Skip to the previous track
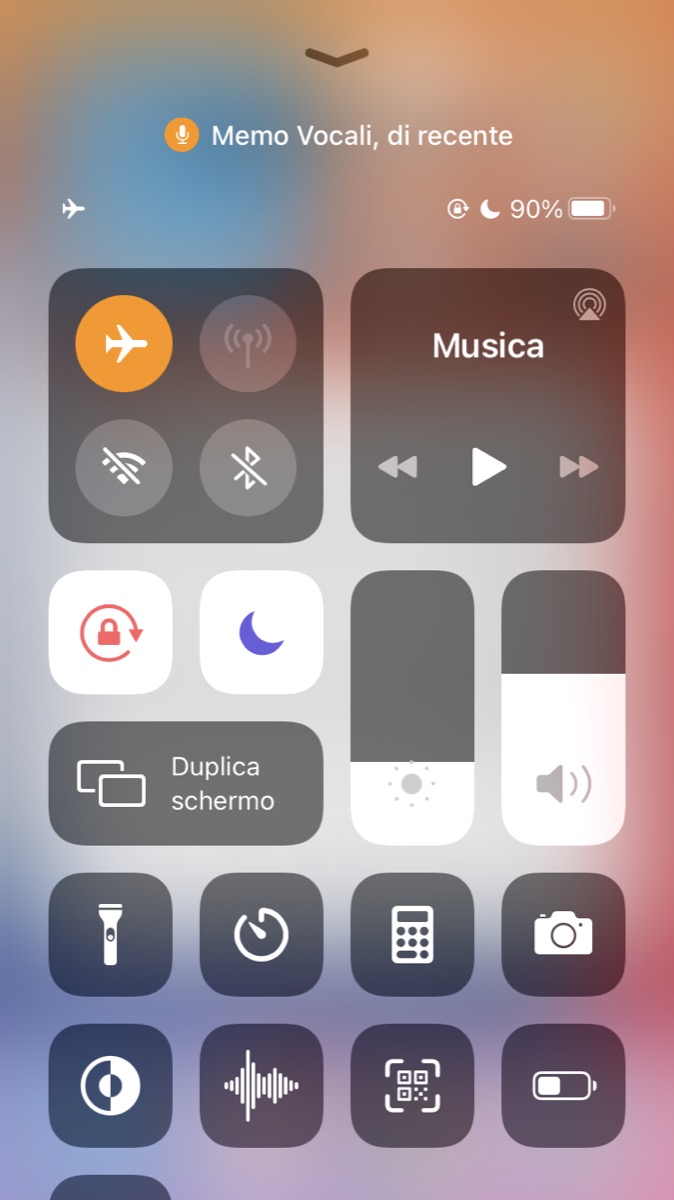 point(398,467)
